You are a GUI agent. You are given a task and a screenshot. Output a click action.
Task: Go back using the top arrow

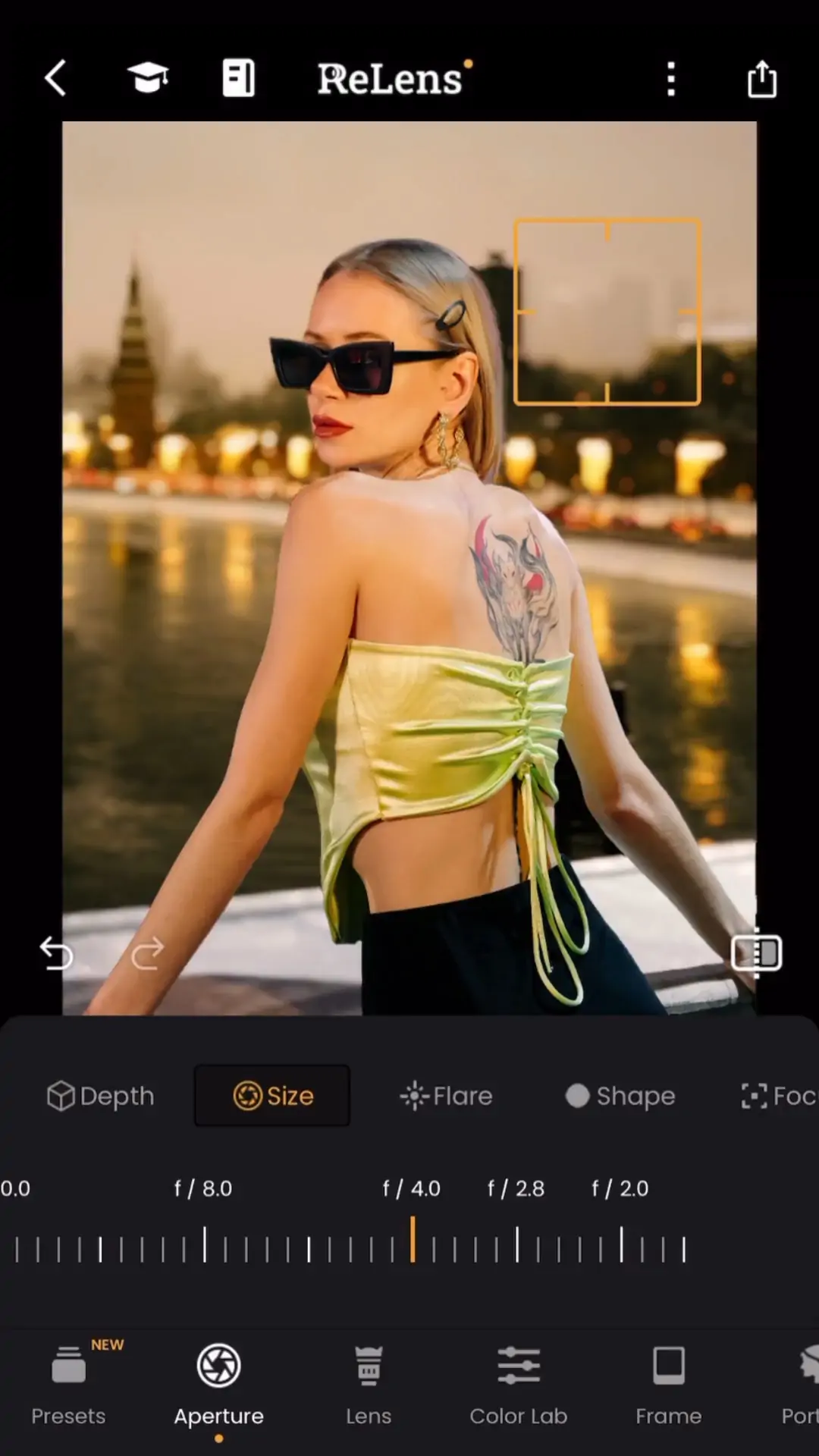tap(55, 78)
